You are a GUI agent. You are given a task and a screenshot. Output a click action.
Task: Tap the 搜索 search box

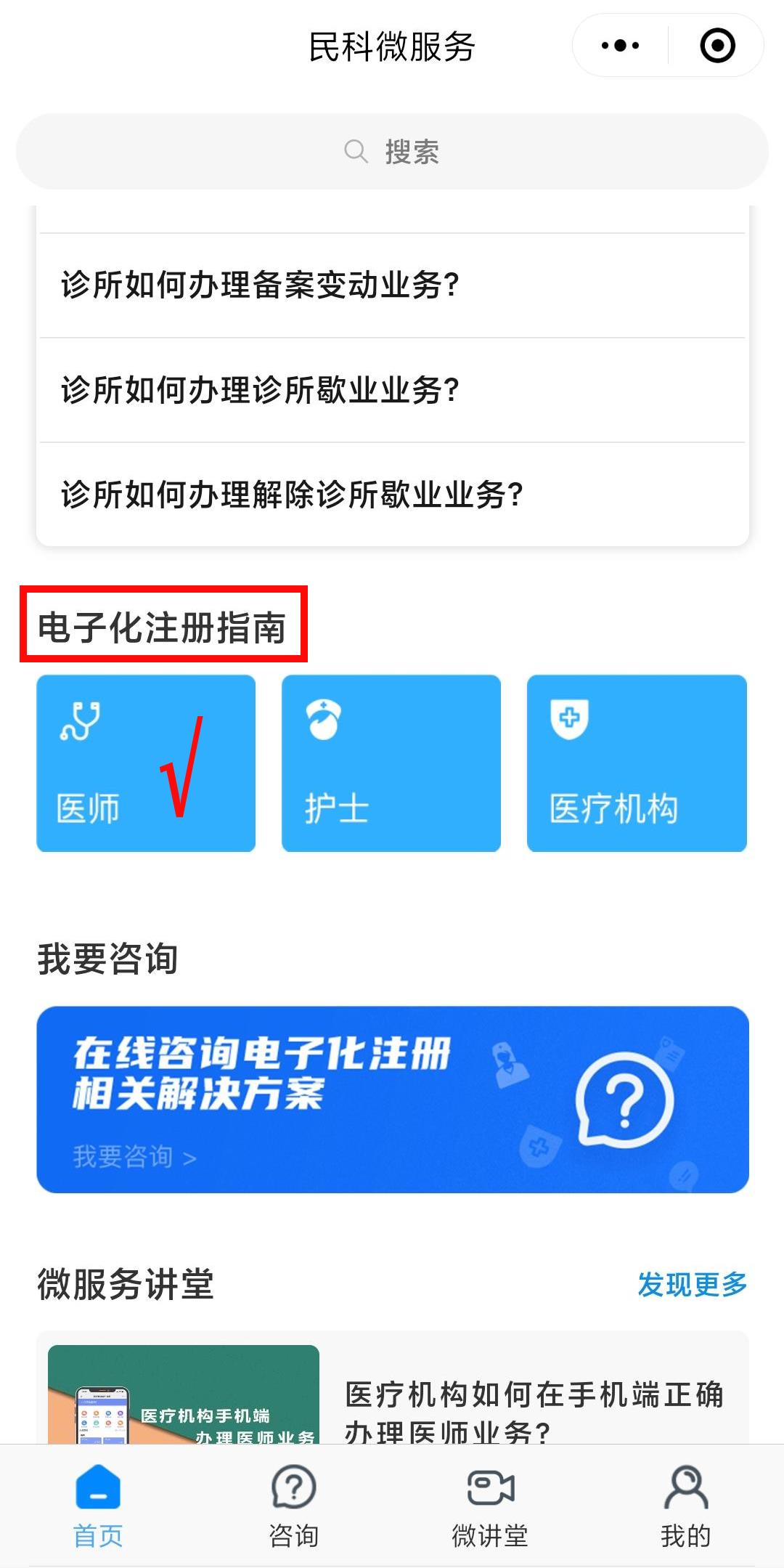(x=392, y=152)
